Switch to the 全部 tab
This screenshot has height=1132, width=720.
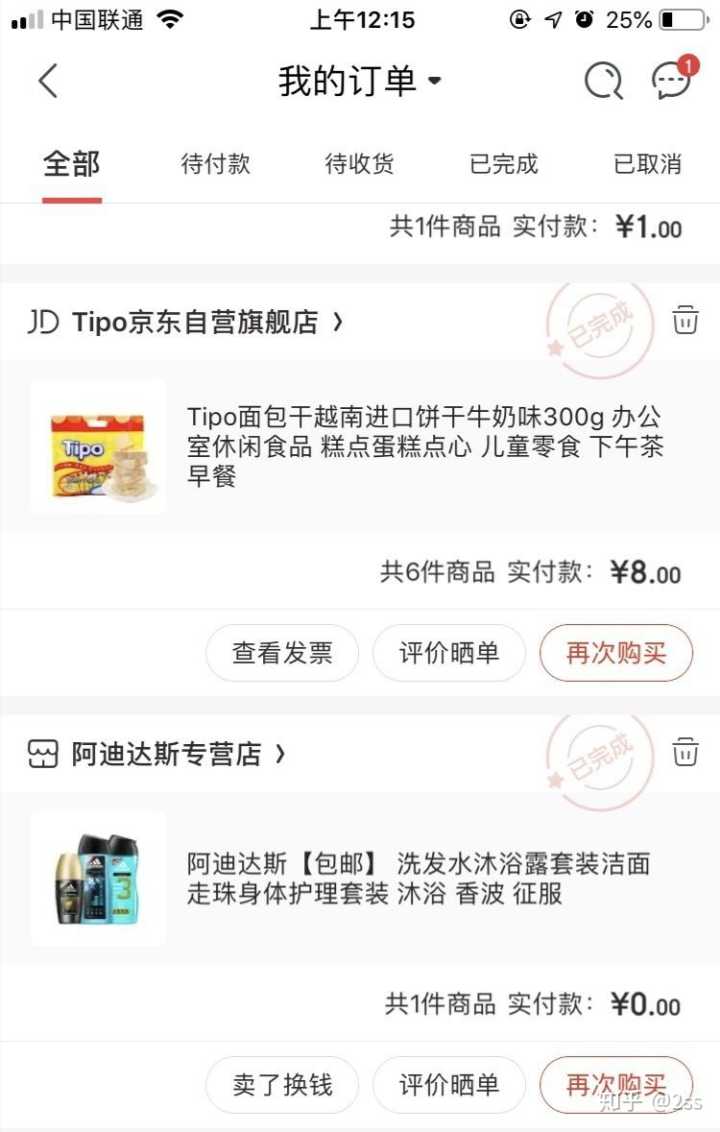(x=71, y=164)
